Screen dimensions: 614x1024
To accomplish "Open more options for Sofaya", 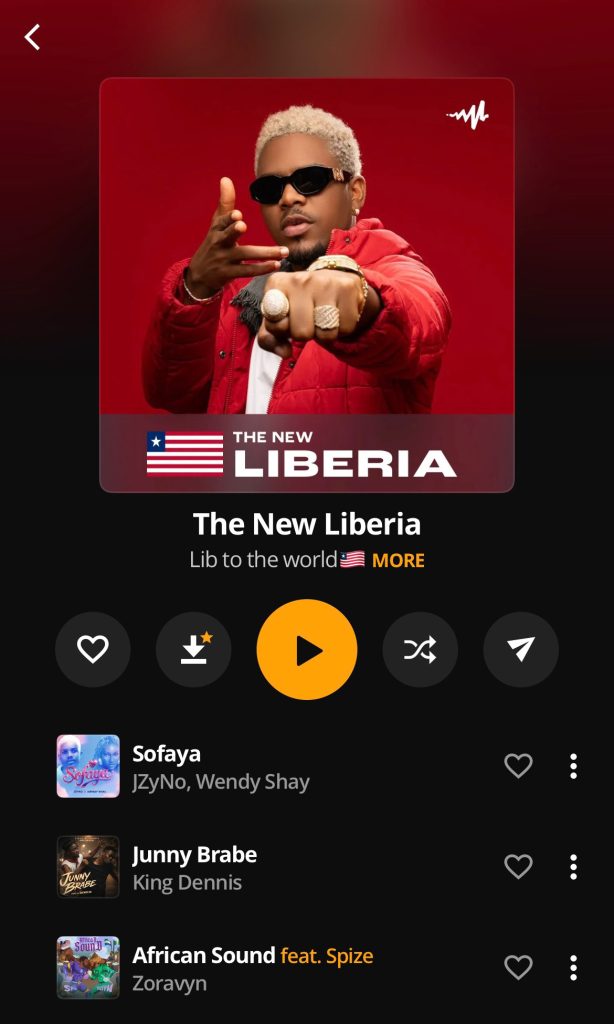I will tap(573, 767).
